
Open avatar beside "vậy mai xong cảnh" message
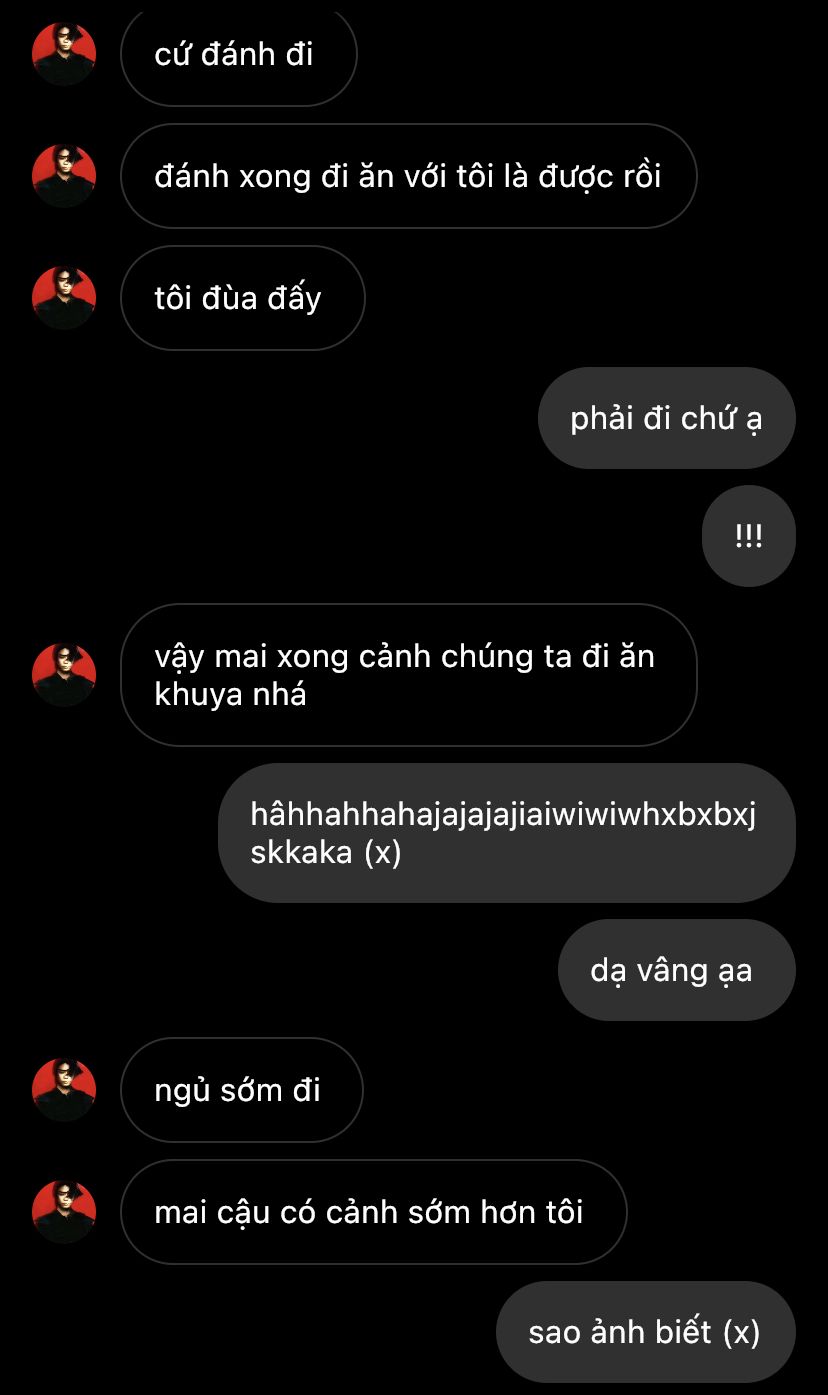64,675
